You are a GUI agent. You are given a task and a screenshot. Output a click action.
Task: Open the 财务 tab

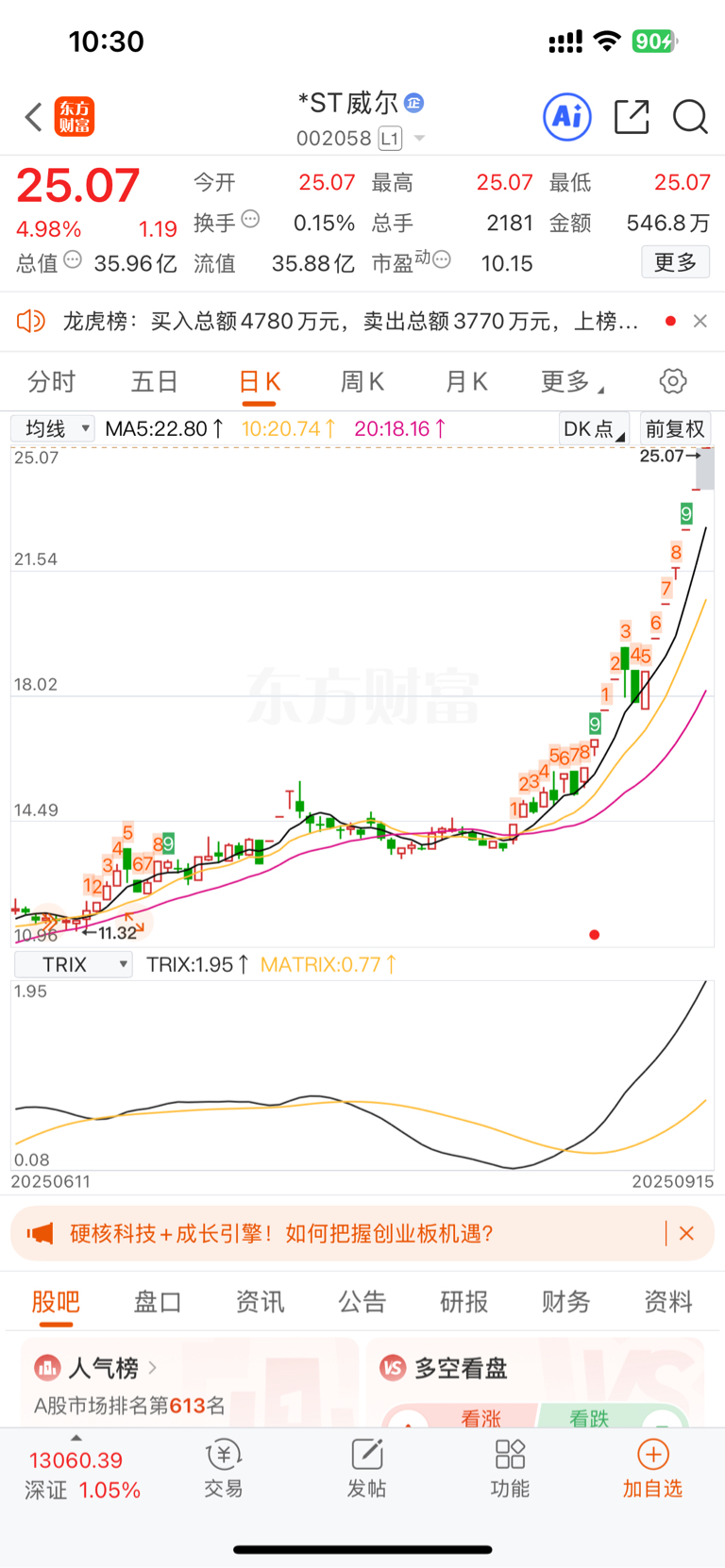[x=566, y=1302]
